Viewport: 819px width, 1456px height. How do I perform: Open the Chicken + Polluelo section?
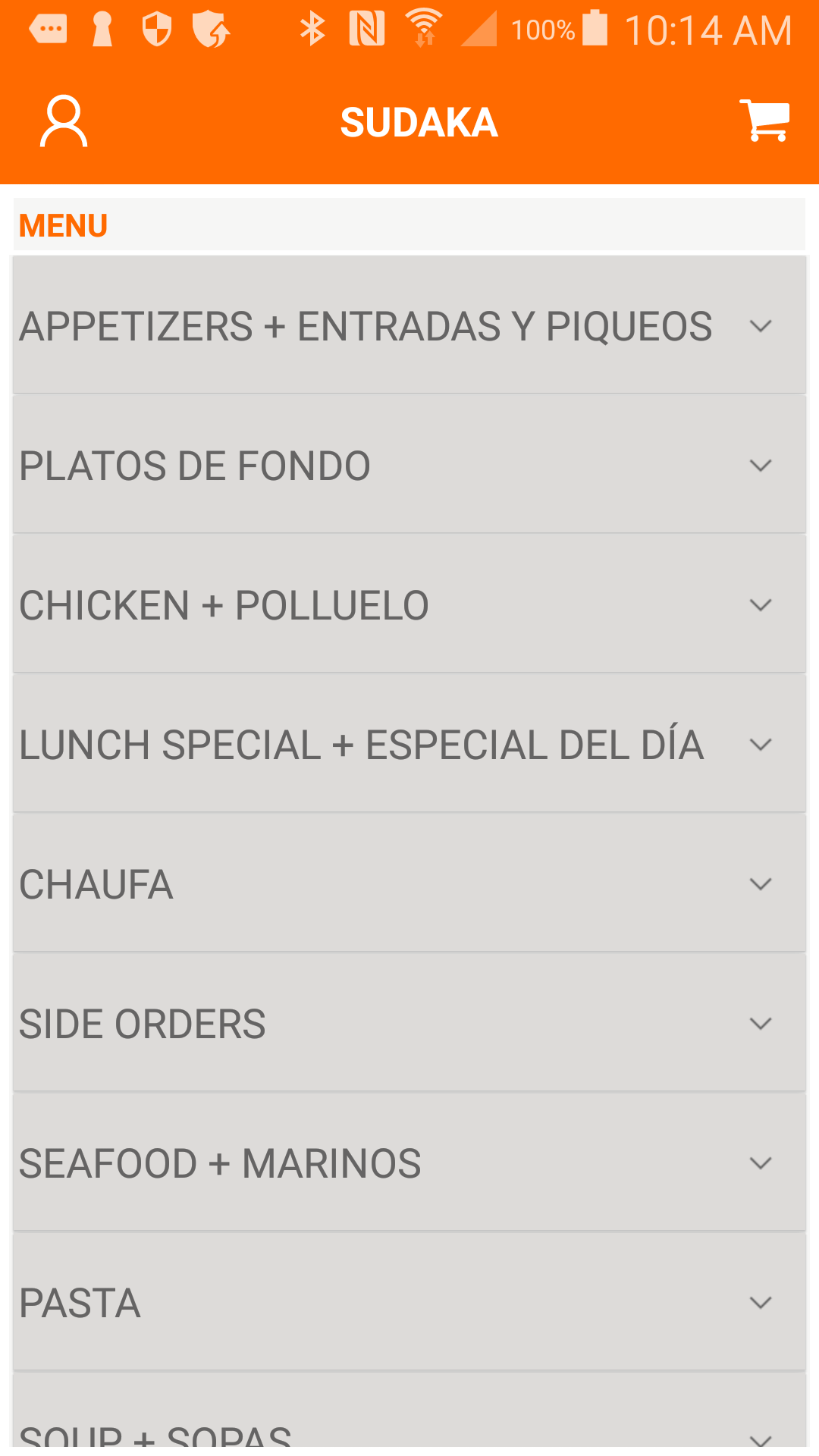coord(409,605)
